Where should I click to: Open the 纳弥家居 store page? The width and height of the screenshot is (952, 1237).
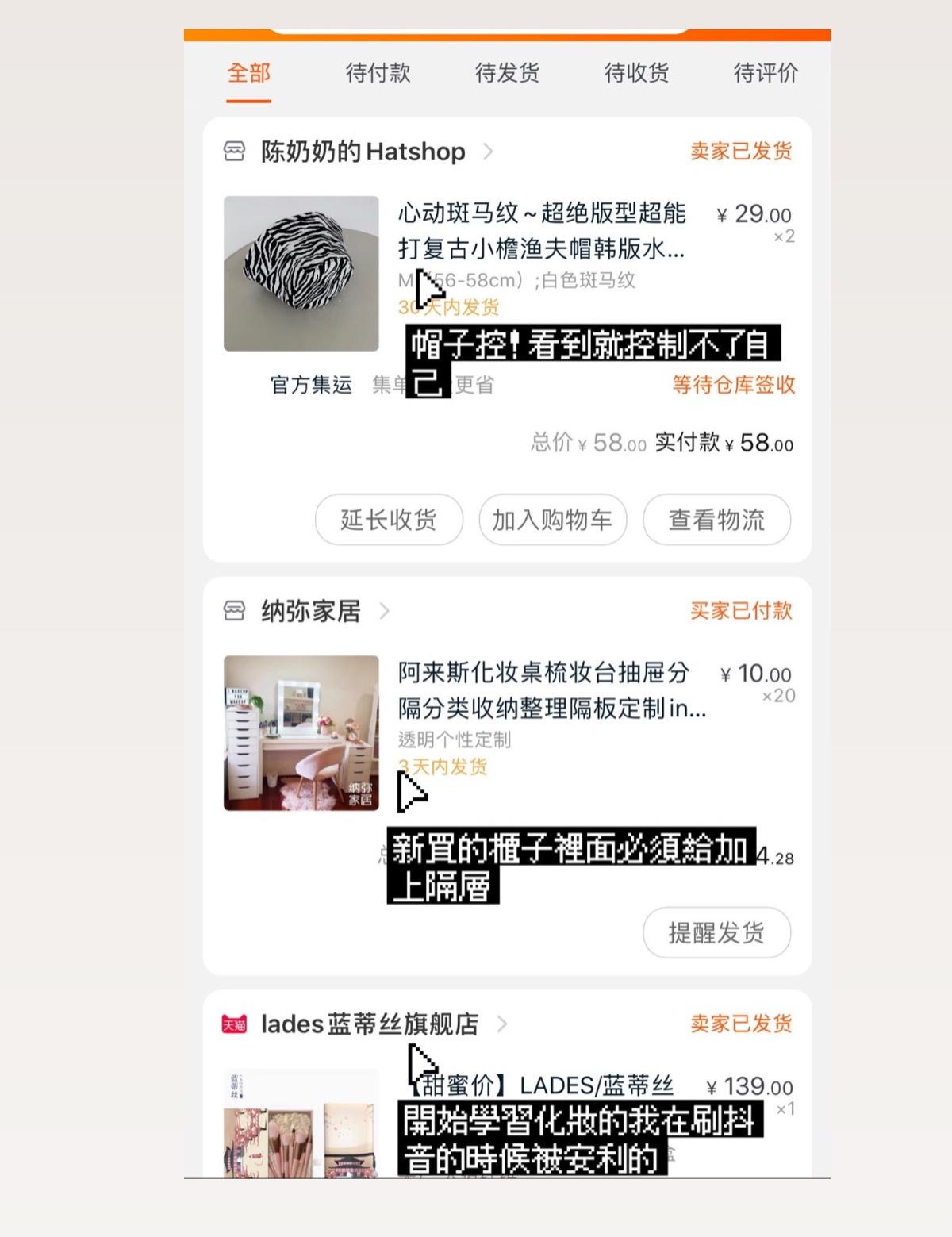pyautogui.click(x=310, y=611)
